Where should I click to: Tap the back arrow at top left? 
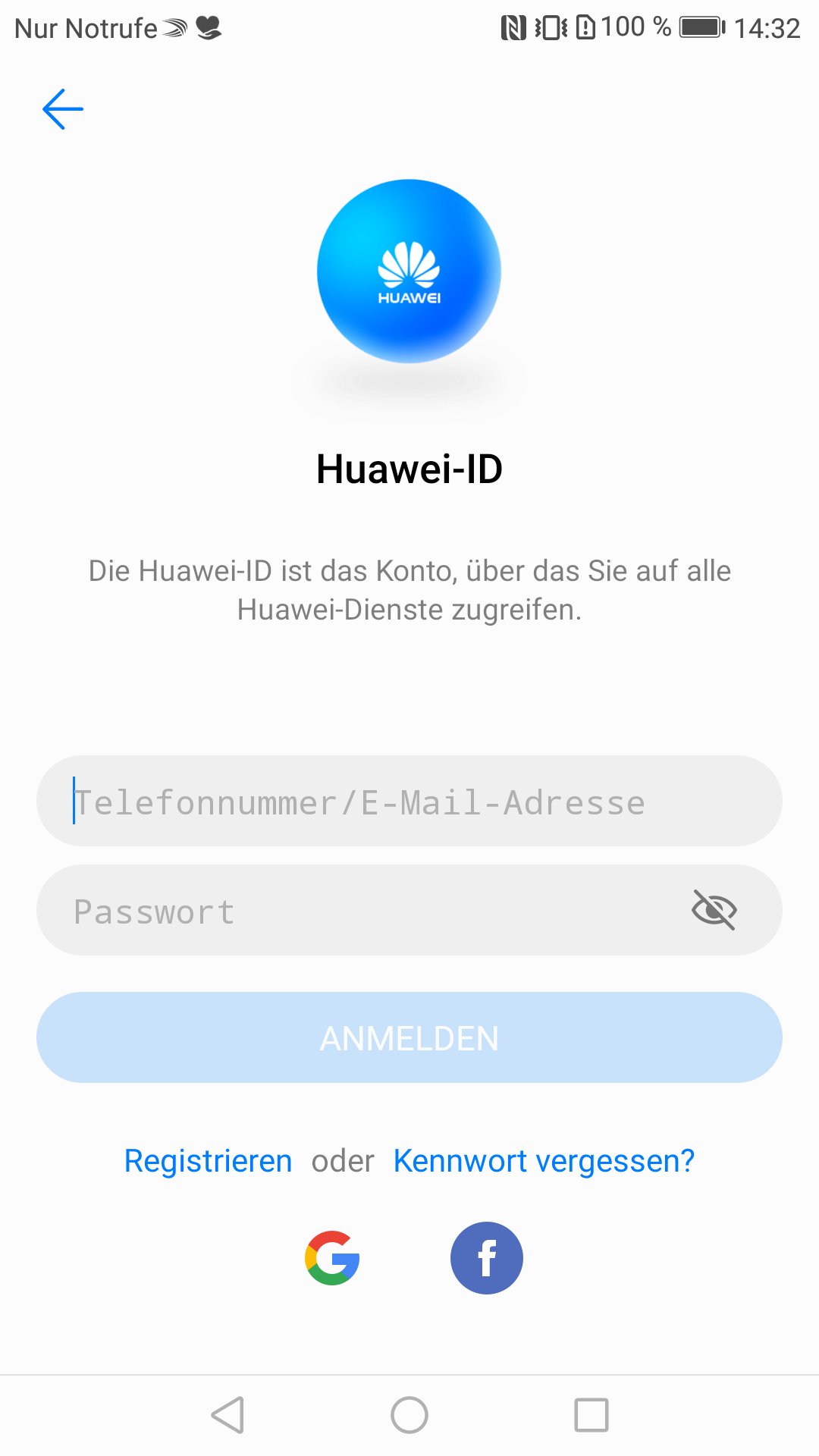pos(63,109)
